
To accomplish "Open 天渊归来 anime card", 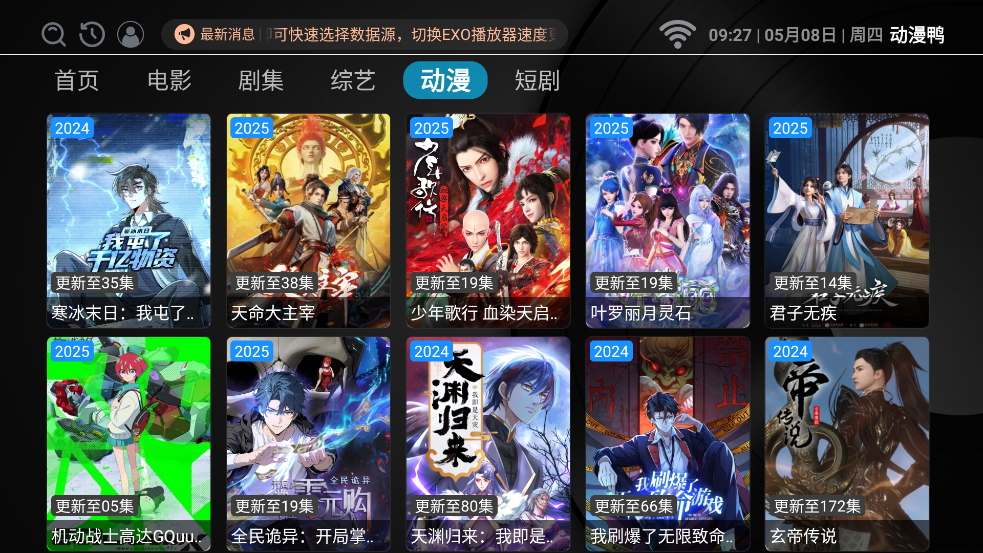I will pyautogui.click(x=488, y=443).
